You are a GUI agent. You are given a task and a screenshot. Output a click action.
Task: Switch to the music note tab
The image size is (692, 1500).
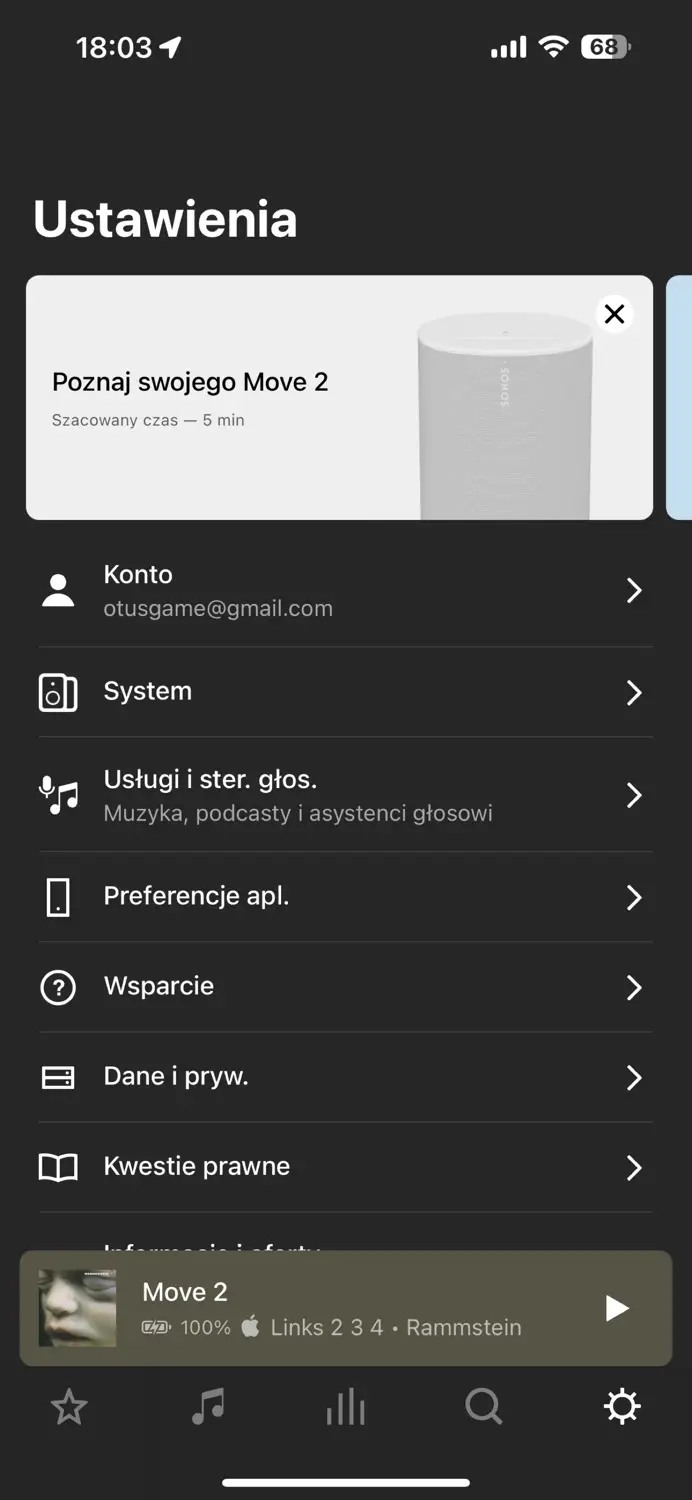208,1408
